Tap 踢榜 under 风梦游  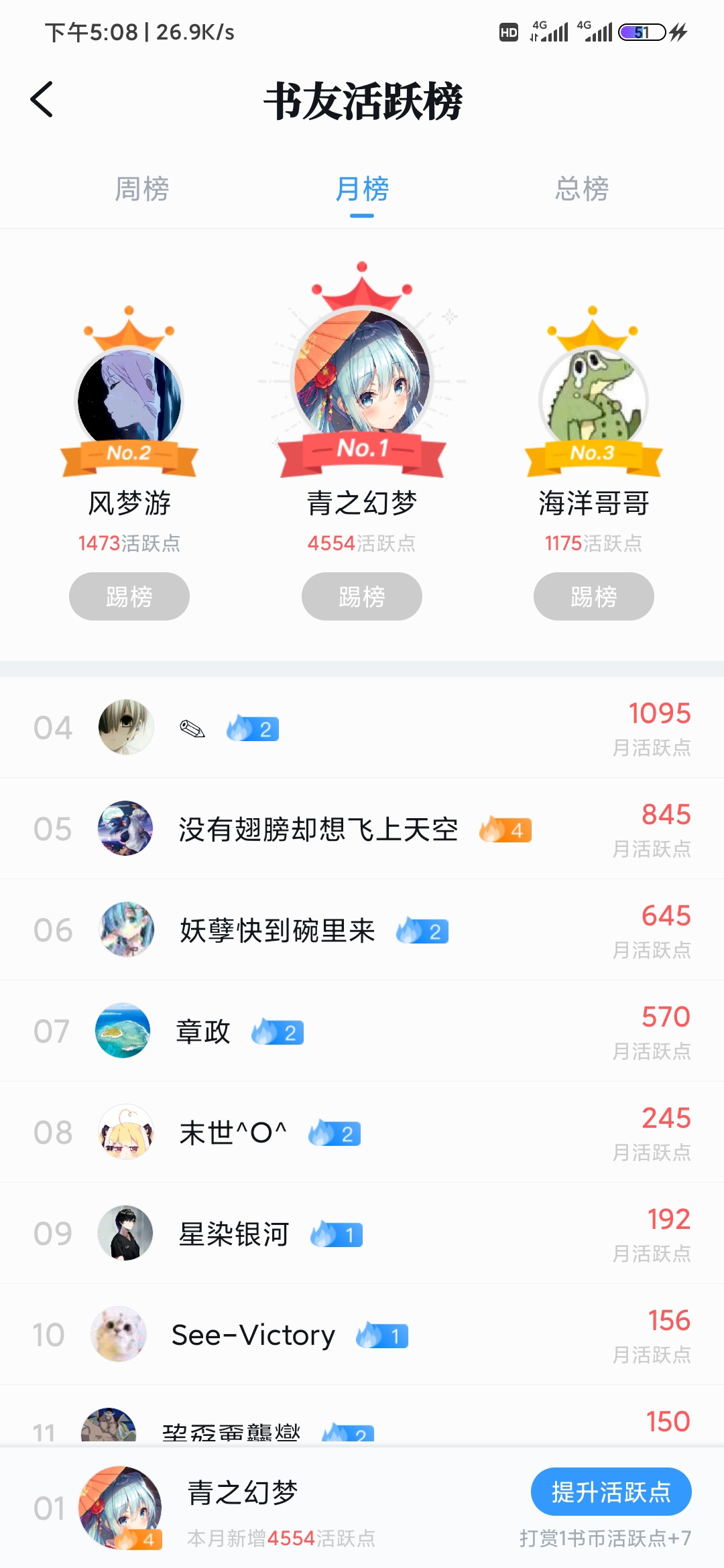tap(129, 596)
